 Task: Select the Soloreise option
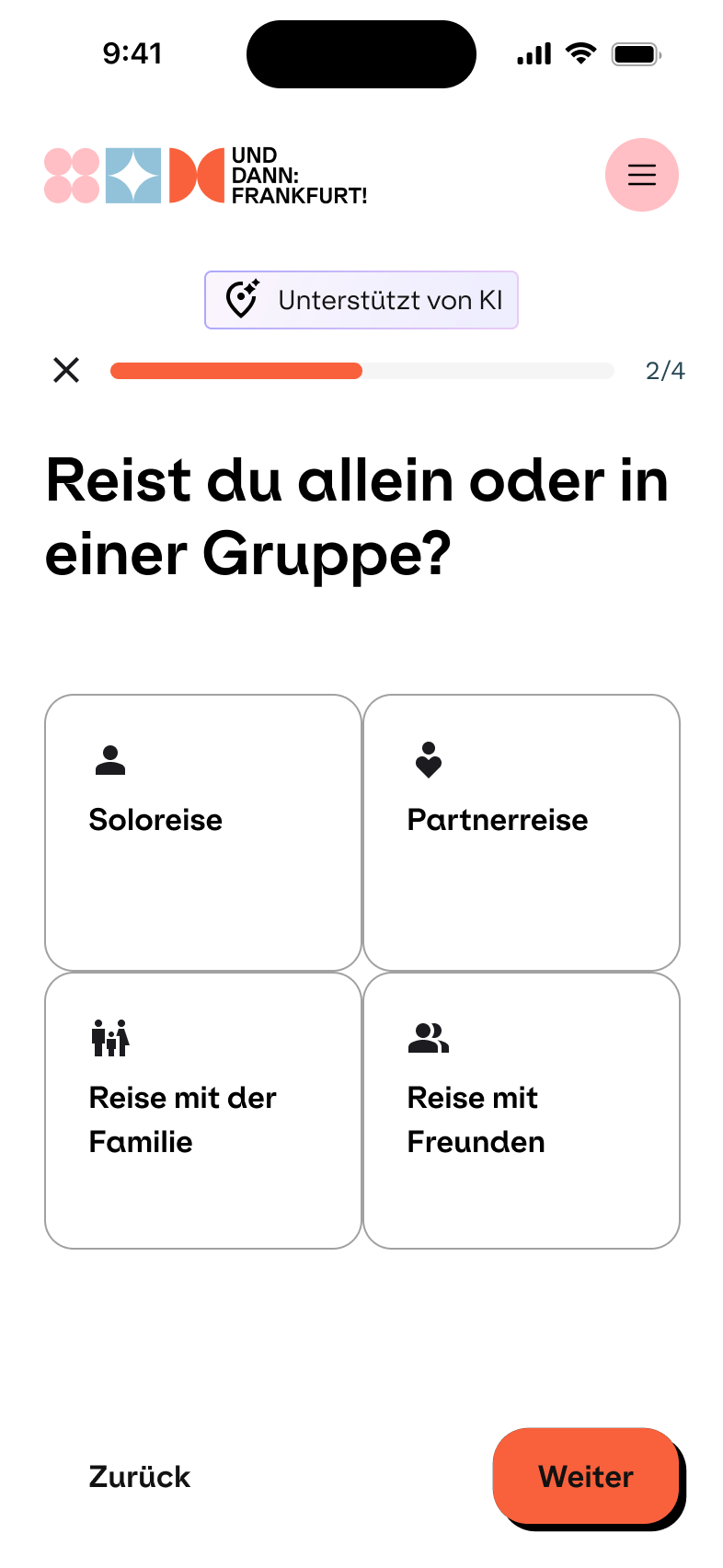click(x=202, y=833)
